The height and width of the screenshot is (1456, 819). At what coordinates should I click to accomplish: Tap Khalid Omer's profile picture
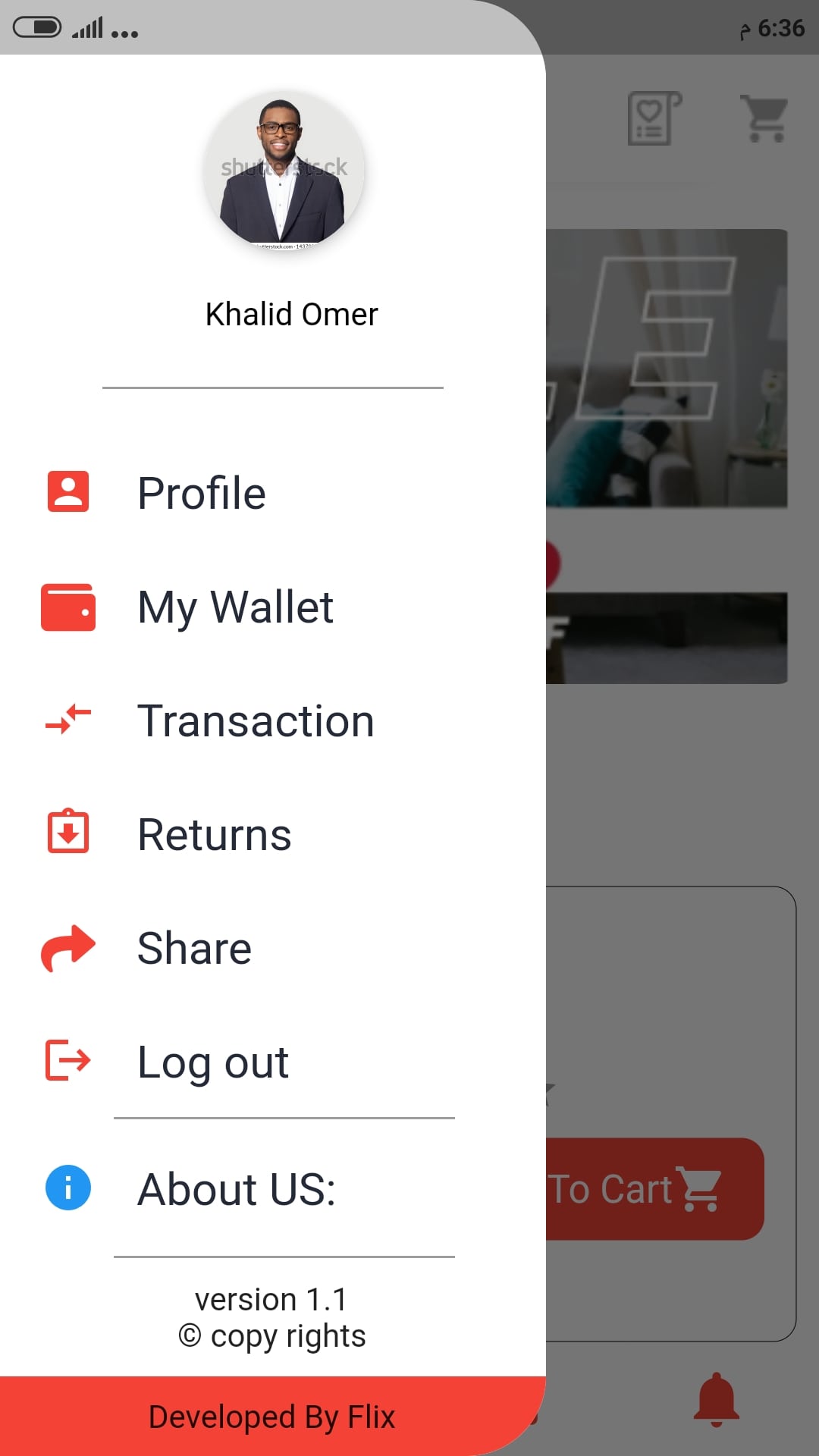pyautogui.click(x=284, y=171)
